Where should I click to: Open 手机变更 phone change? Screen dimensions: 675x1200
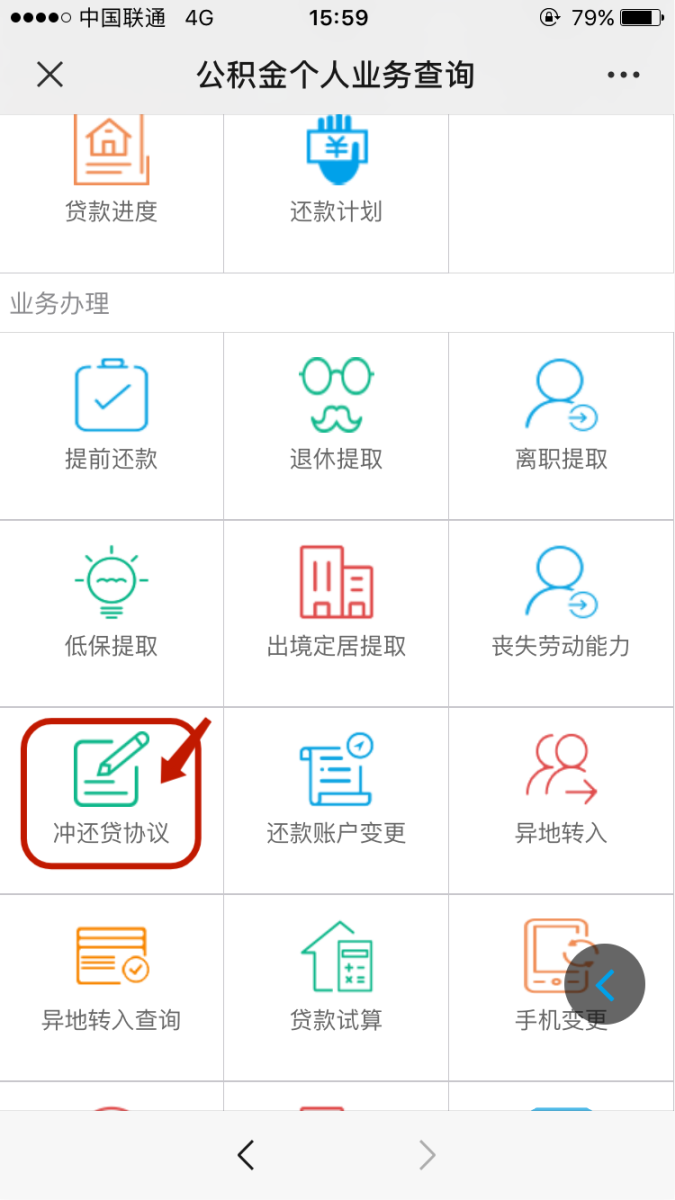(x=562, y=987)
